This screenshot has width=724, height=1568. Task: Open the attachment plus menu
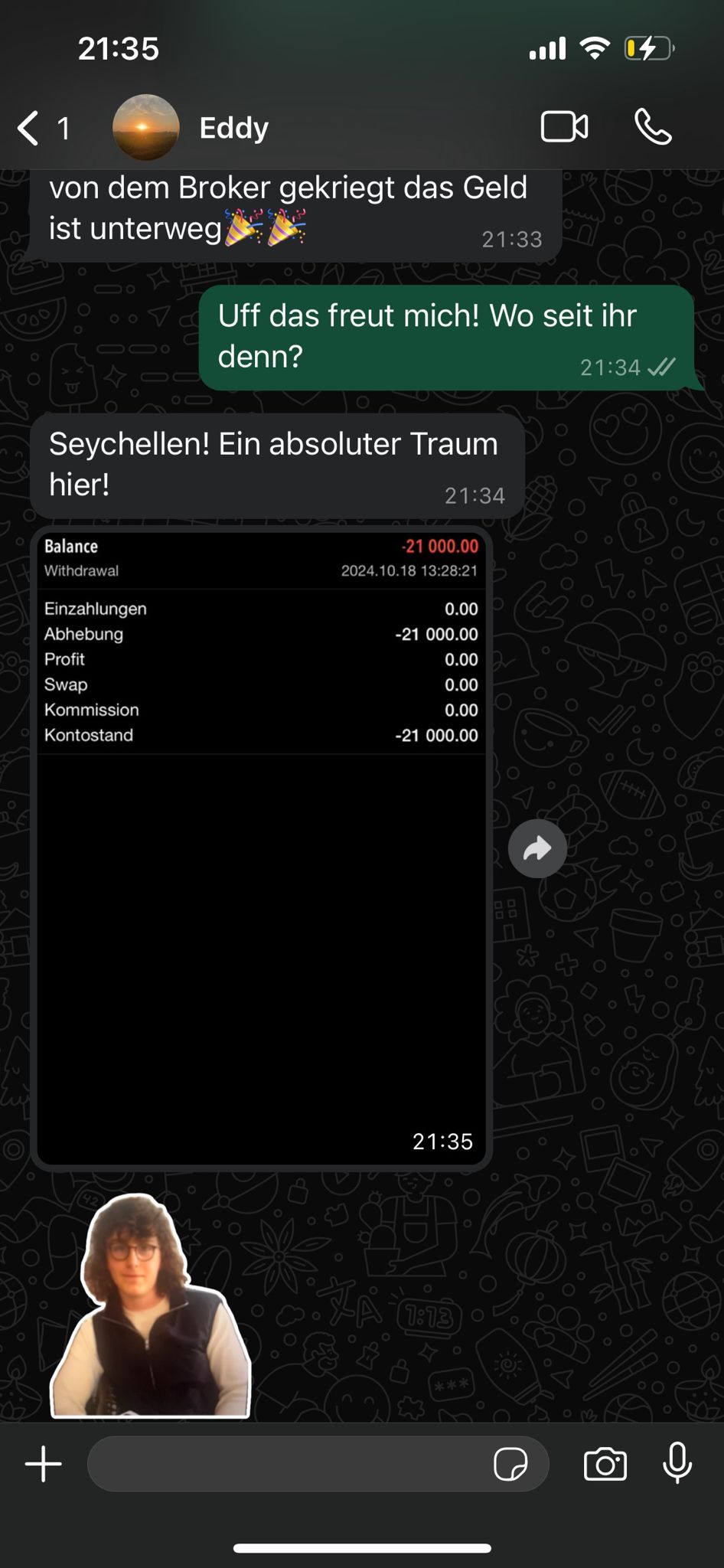[44, 1464]
